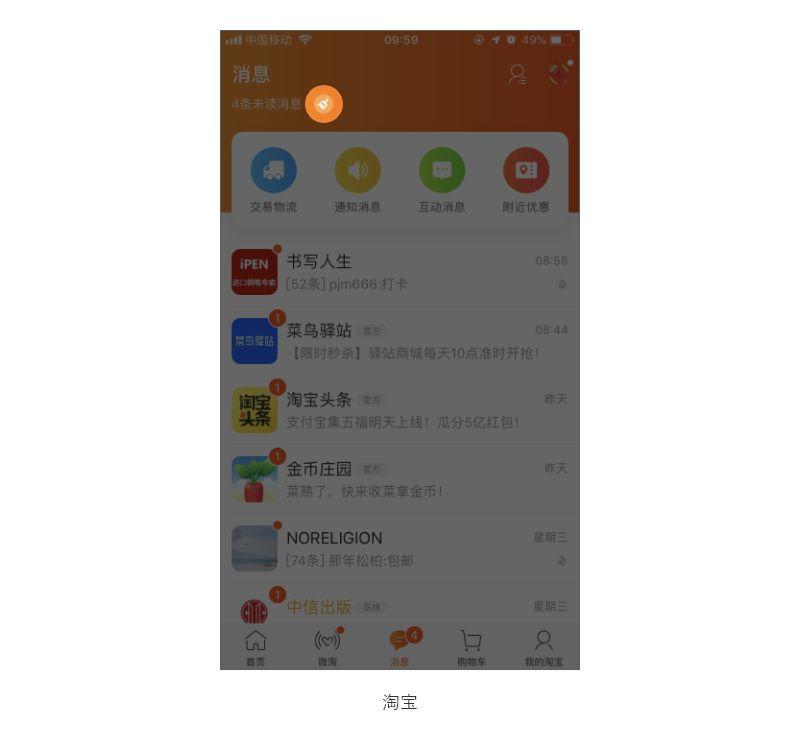Switch to the 我的淘宝 tab
Viewport: 800px width, 744px height.
click(x=543, y=648)
